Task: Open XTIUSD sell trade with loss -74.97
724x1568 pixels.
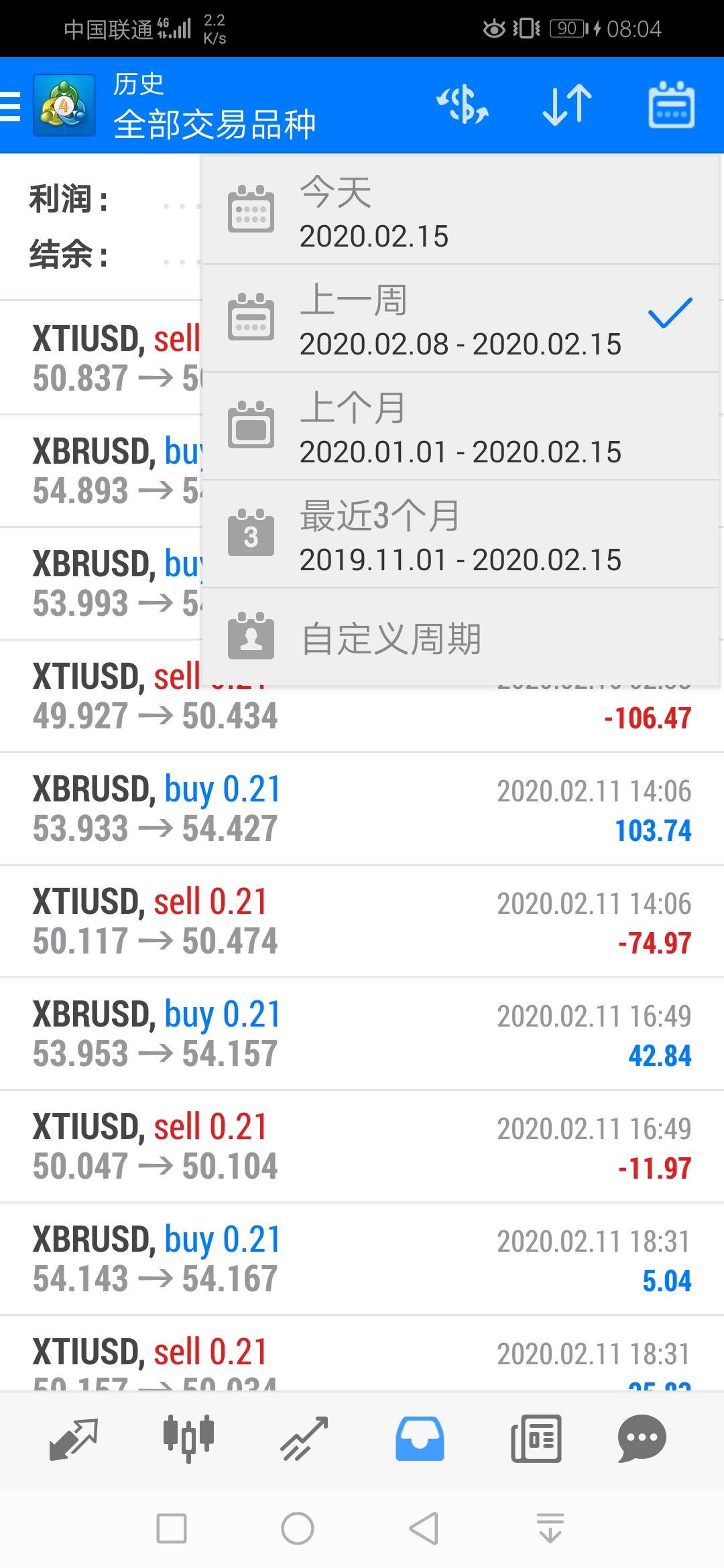Action: pos(362,921)
